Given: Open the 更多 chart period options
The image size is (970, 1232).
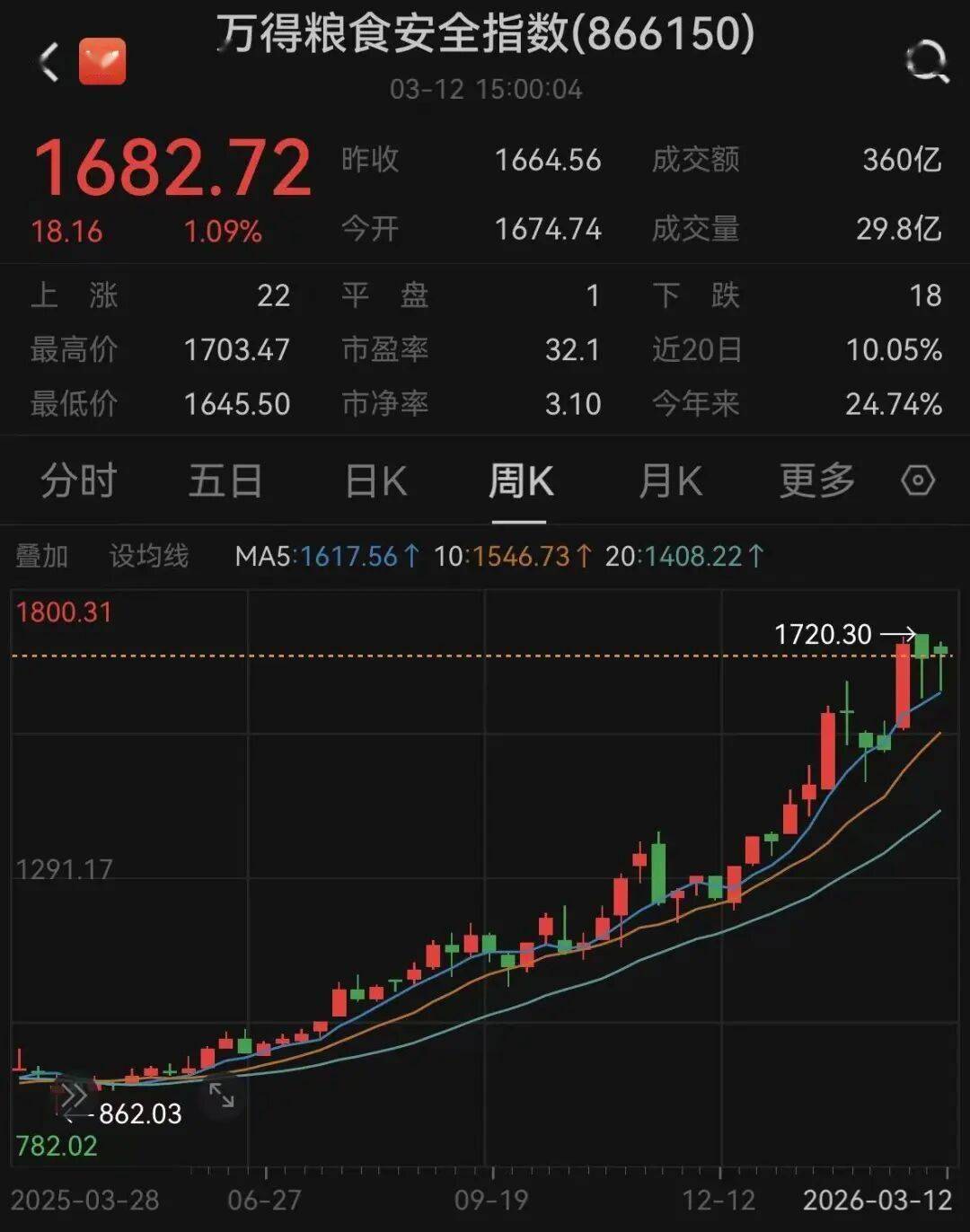Looking at the screenshot, I should [x=816, y=480].
